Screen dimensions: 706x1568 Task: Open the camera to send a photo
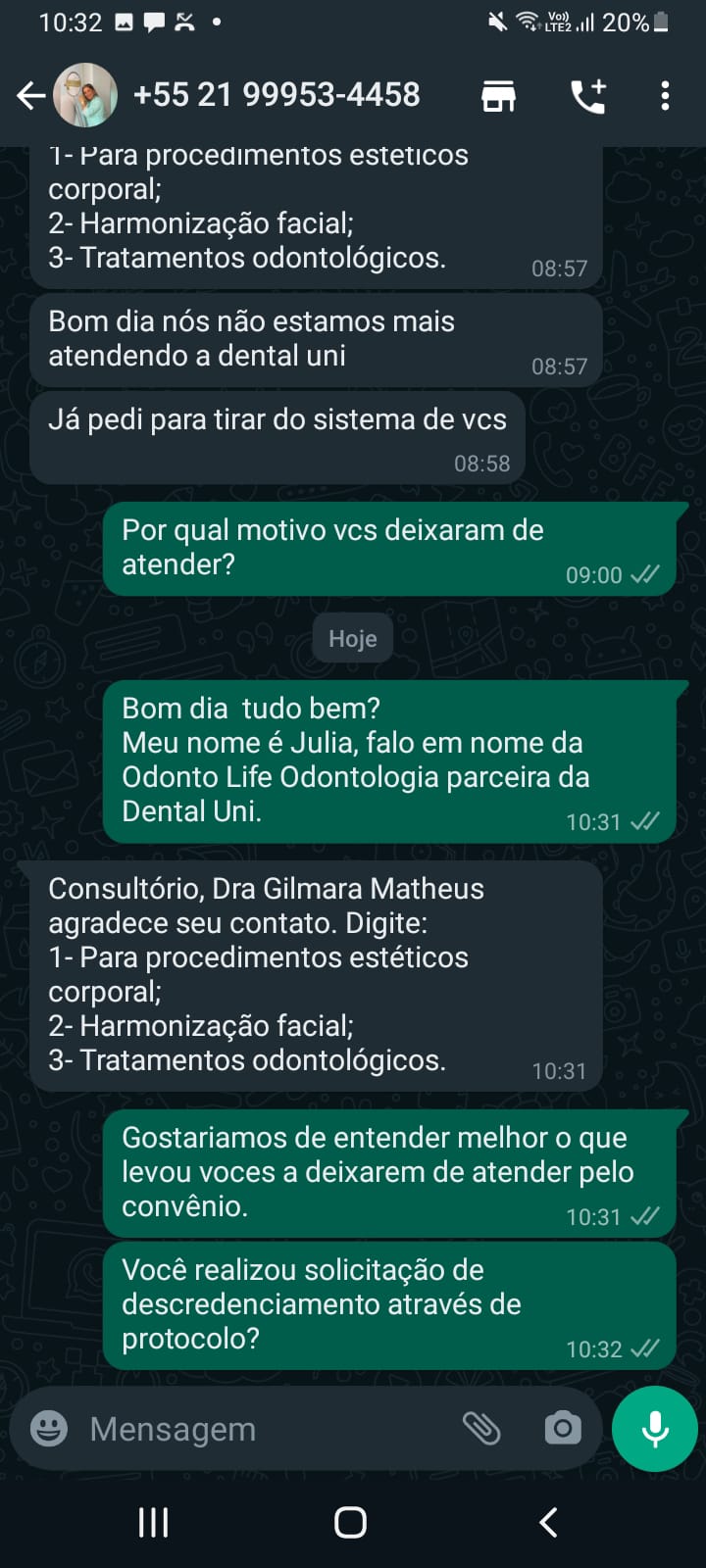click(562, 1428)
